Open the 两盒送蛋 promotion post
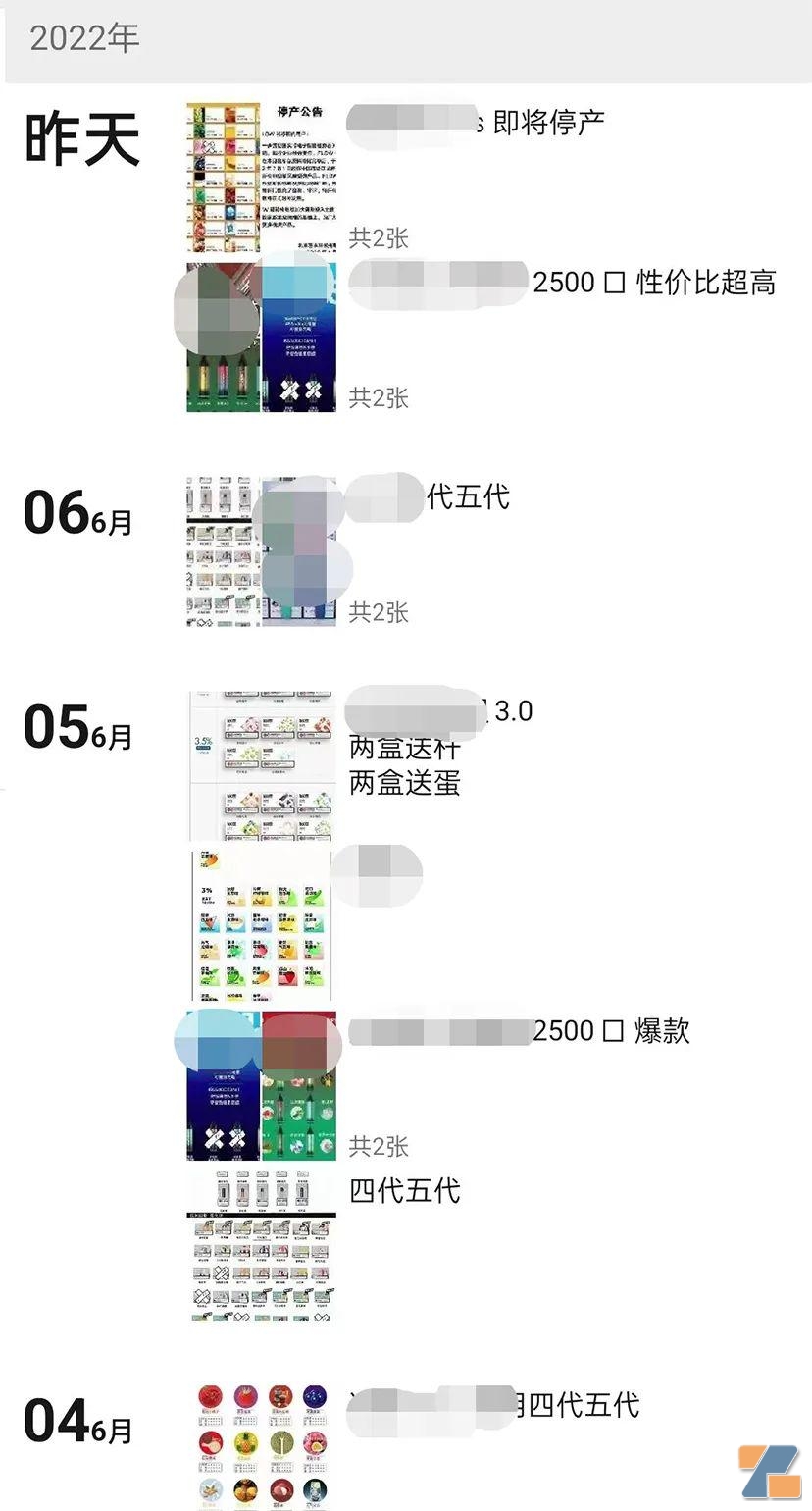The width and height of the screenshot is (812, 1511). 404,783
